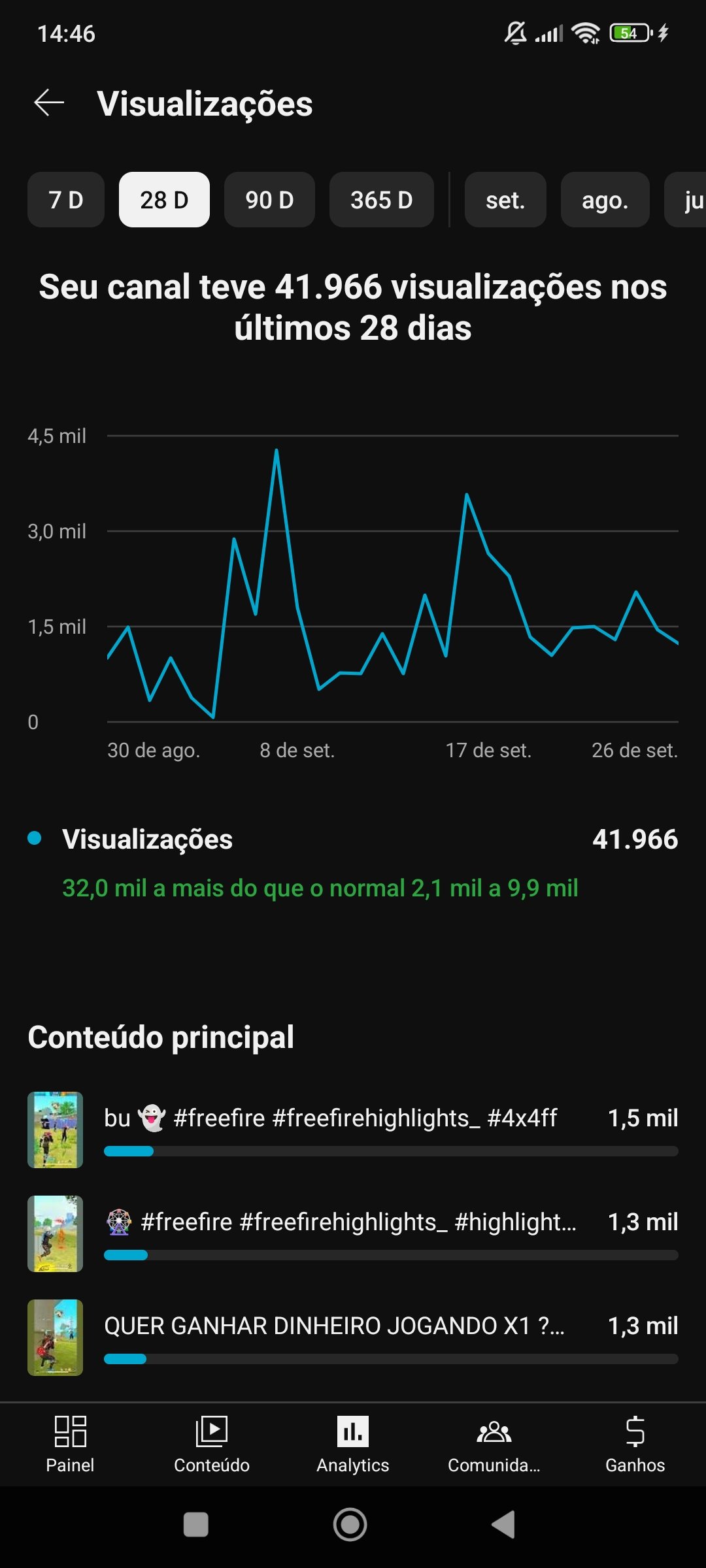706x1568 pixels.
Task: Go to the Analytics tab
Action: [x=353, y=1444]
